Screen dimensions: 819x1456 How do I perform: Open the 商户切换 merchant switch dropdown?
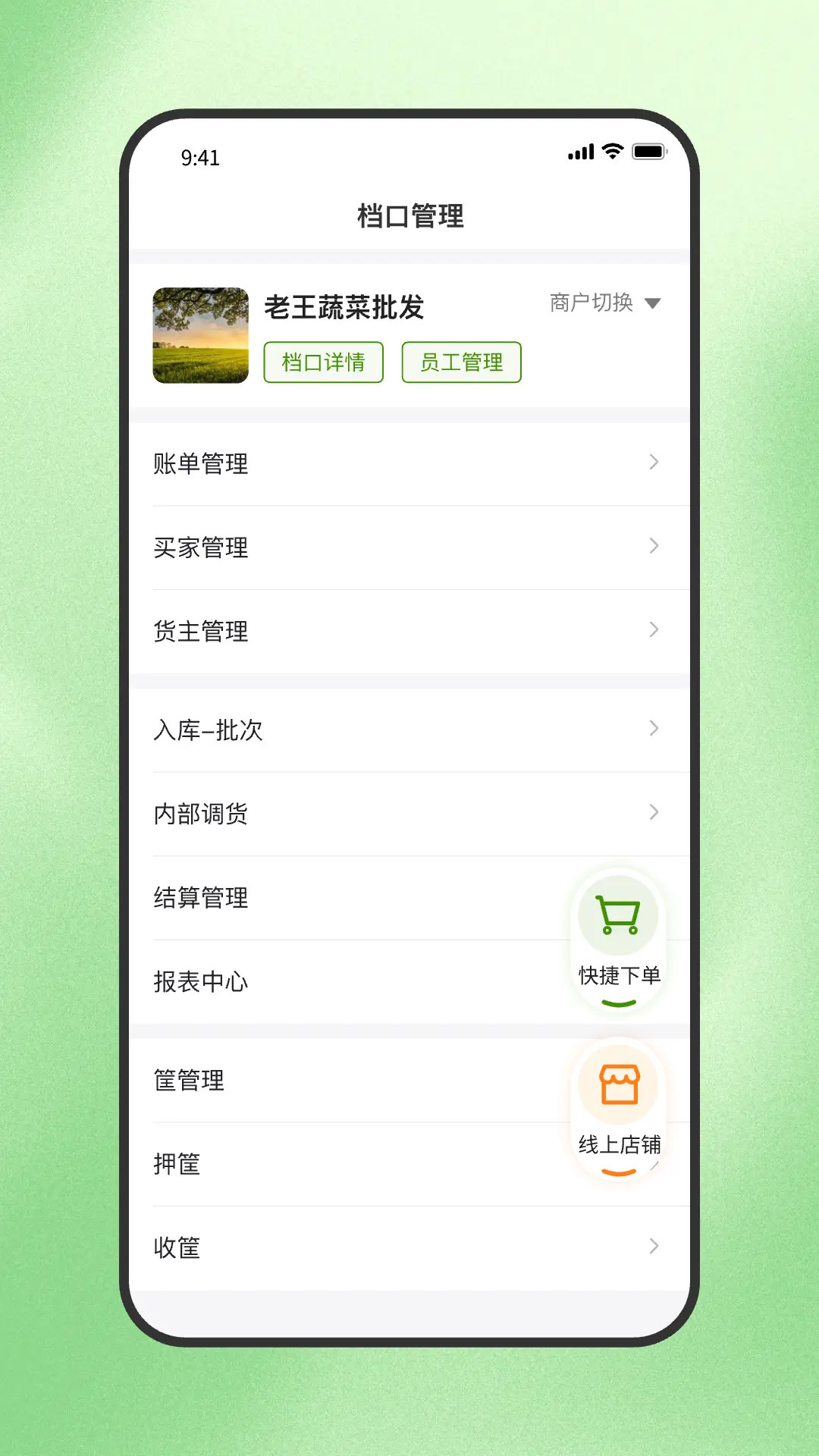[603, 303]
